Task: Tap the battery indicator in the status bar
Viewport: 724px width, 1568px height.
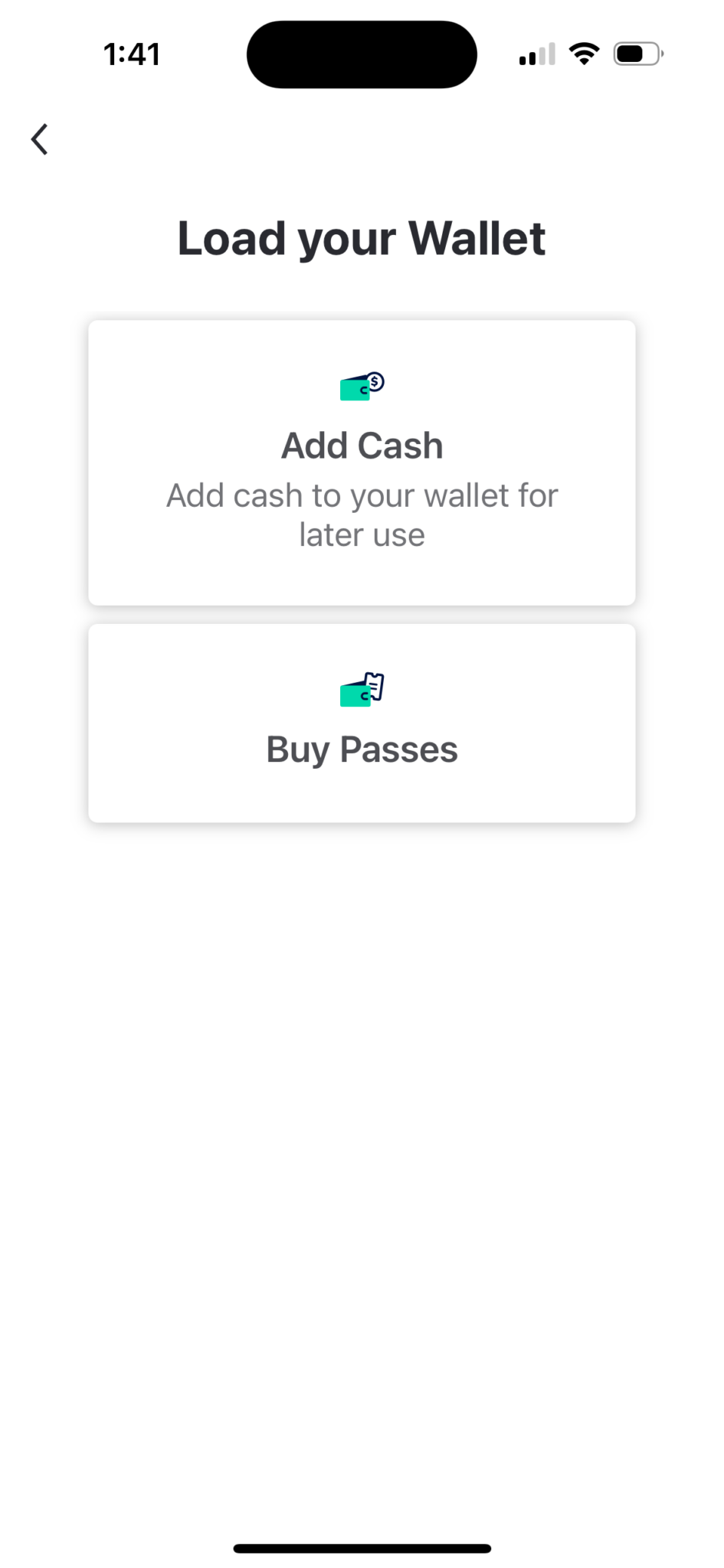Action: pos(637,54)
